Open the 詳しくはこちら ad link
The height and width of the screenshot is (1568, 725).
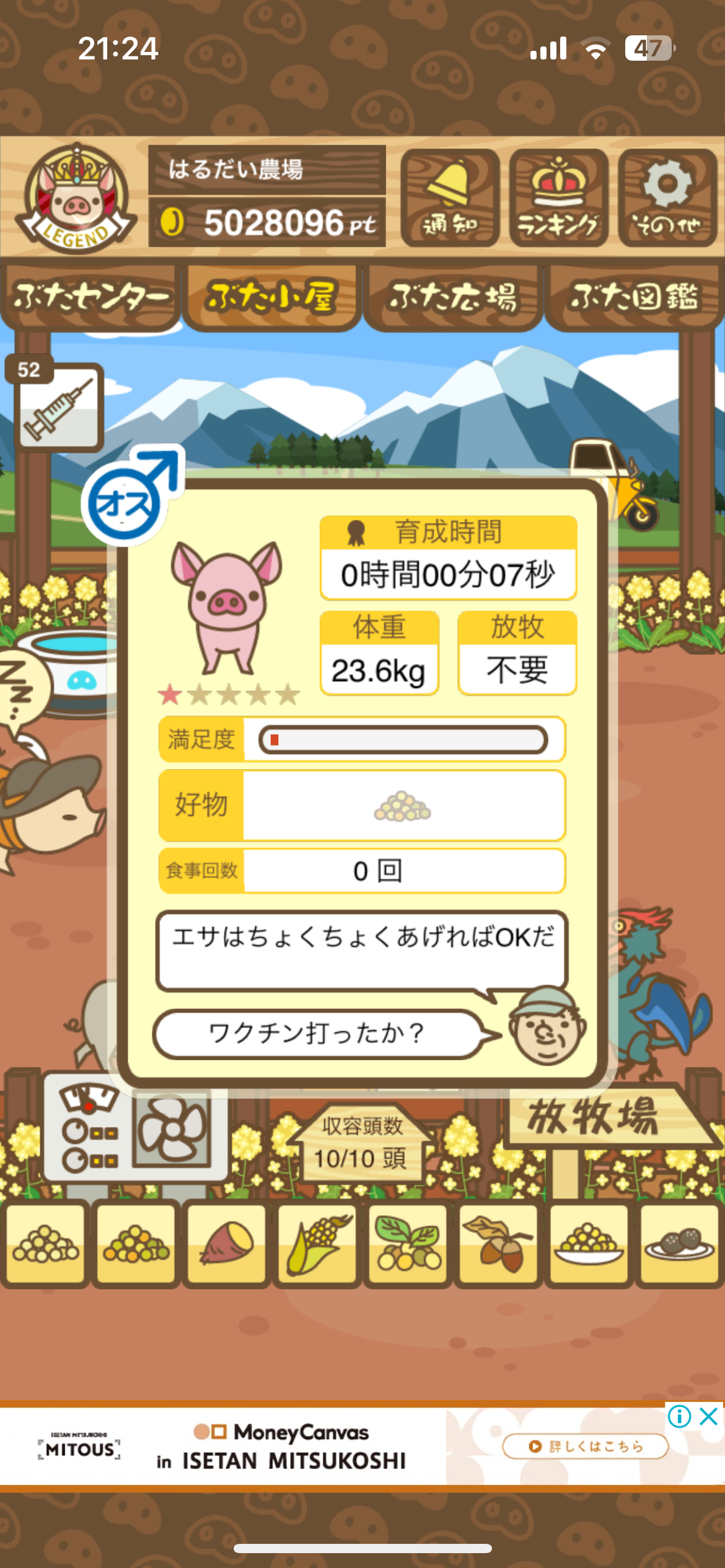pos(585,1447)
